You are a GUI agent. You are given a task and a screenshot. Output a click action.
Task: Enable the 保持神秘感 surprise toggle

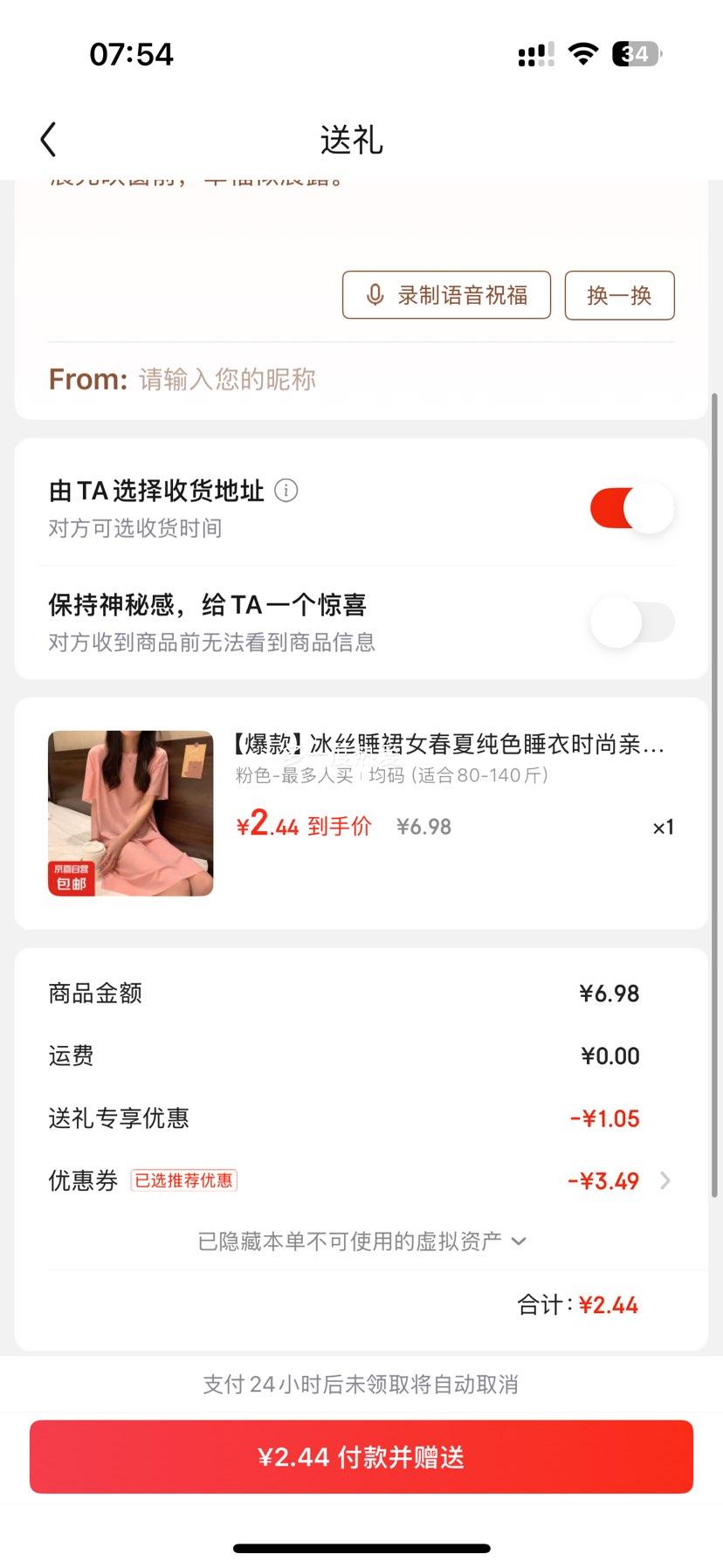click(x=630, y=622)
